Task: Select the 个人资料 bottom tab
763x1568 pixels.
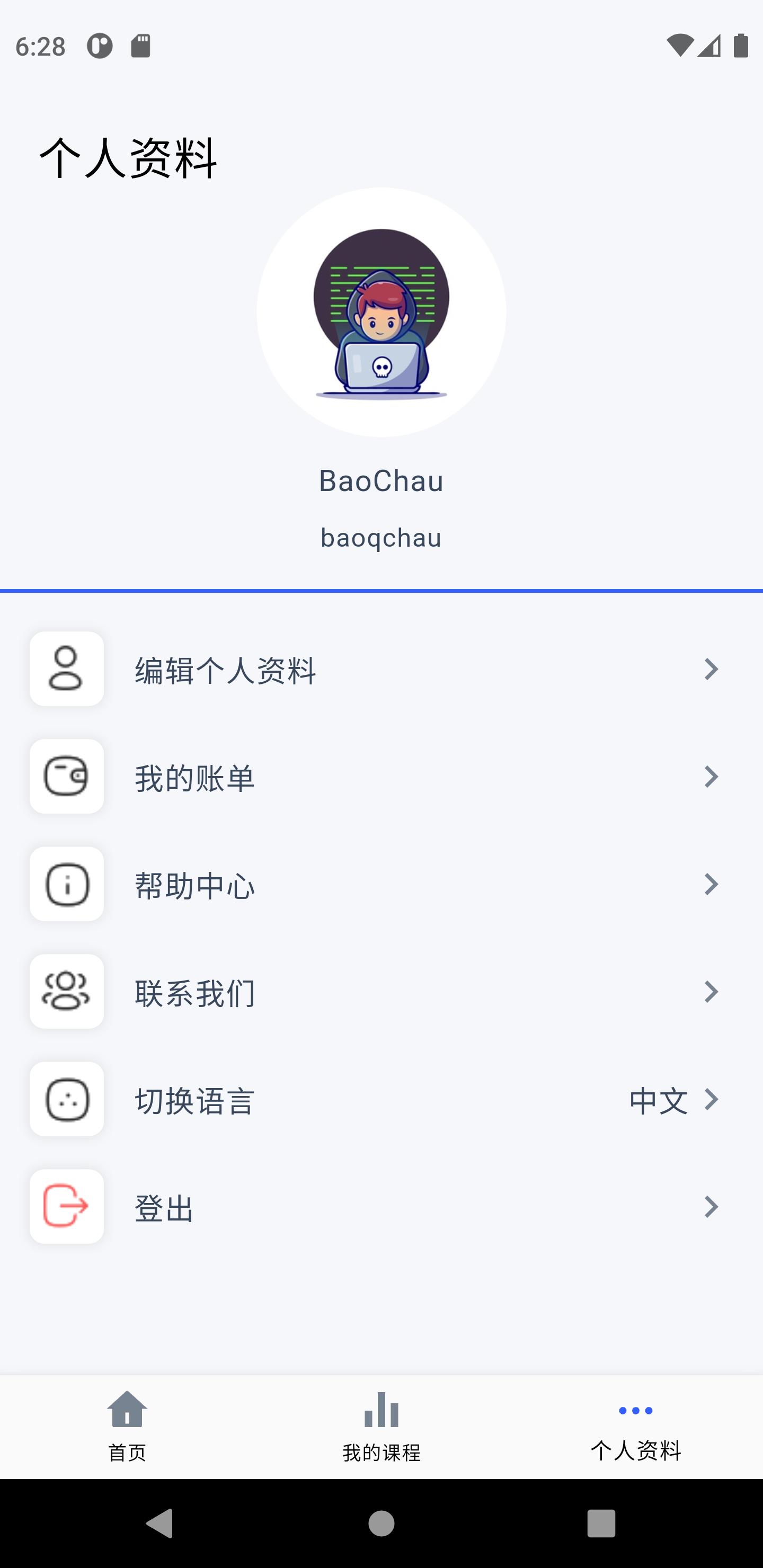Action: 635,1427
